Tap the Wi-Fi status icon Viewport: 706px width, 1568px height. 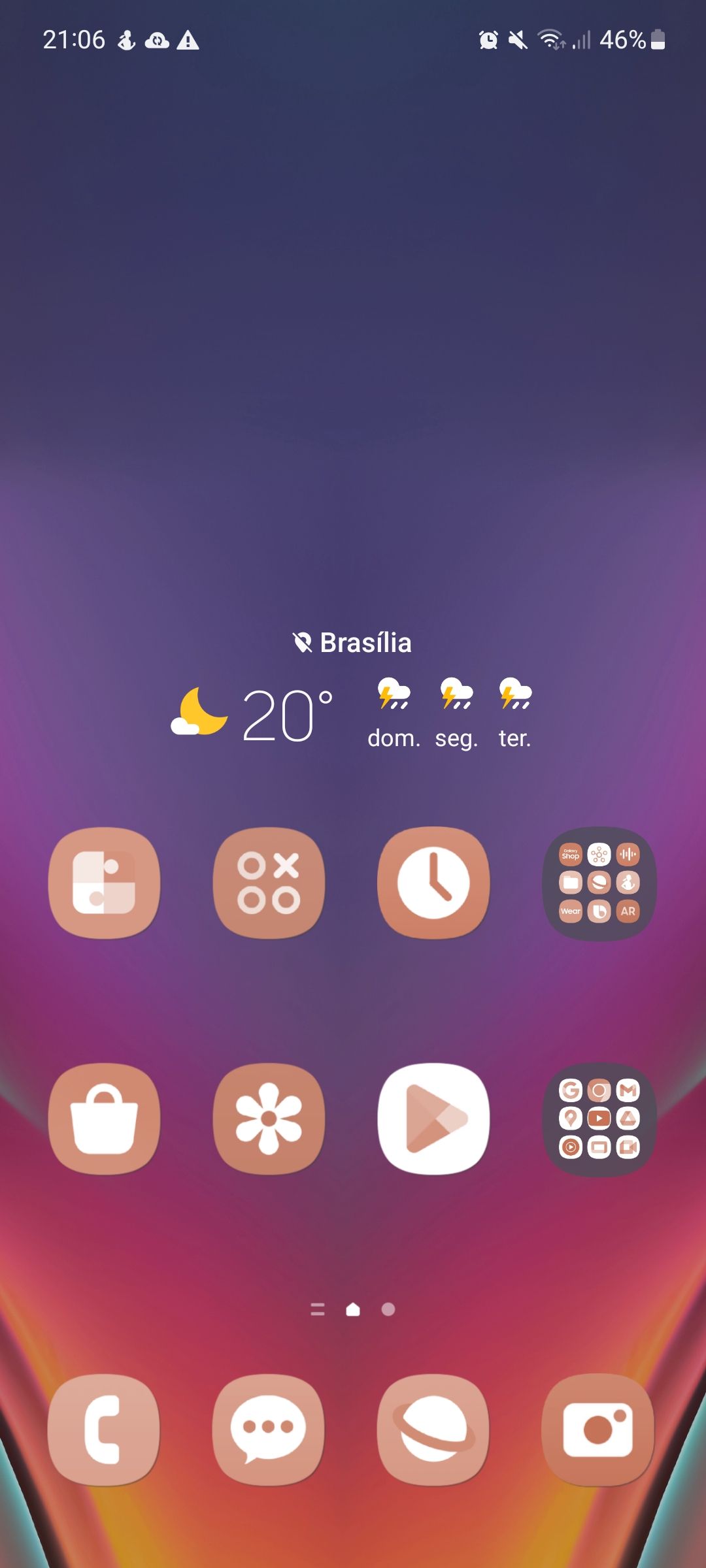click(550, 40)
